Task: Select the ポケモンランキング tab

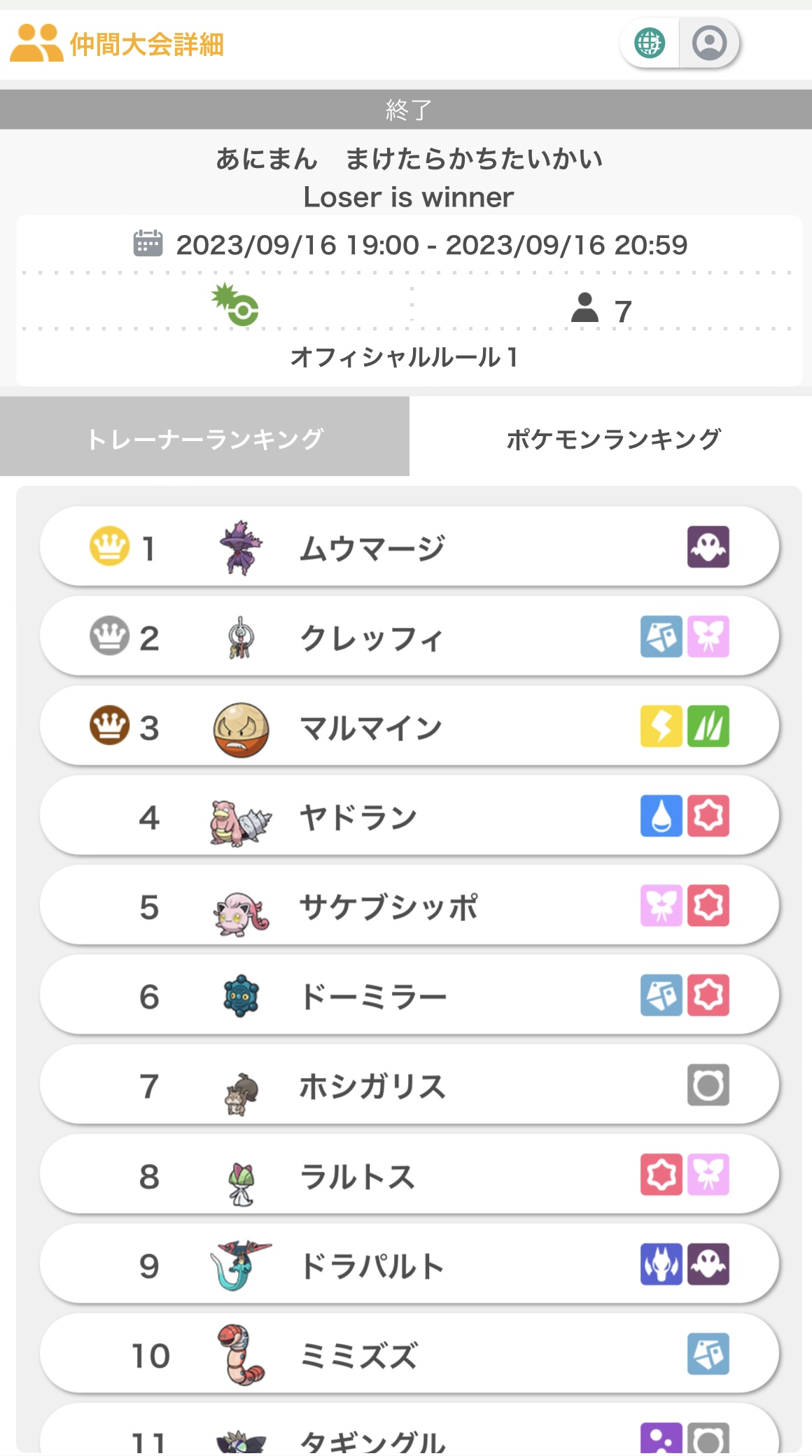Action: click(612, 438)
